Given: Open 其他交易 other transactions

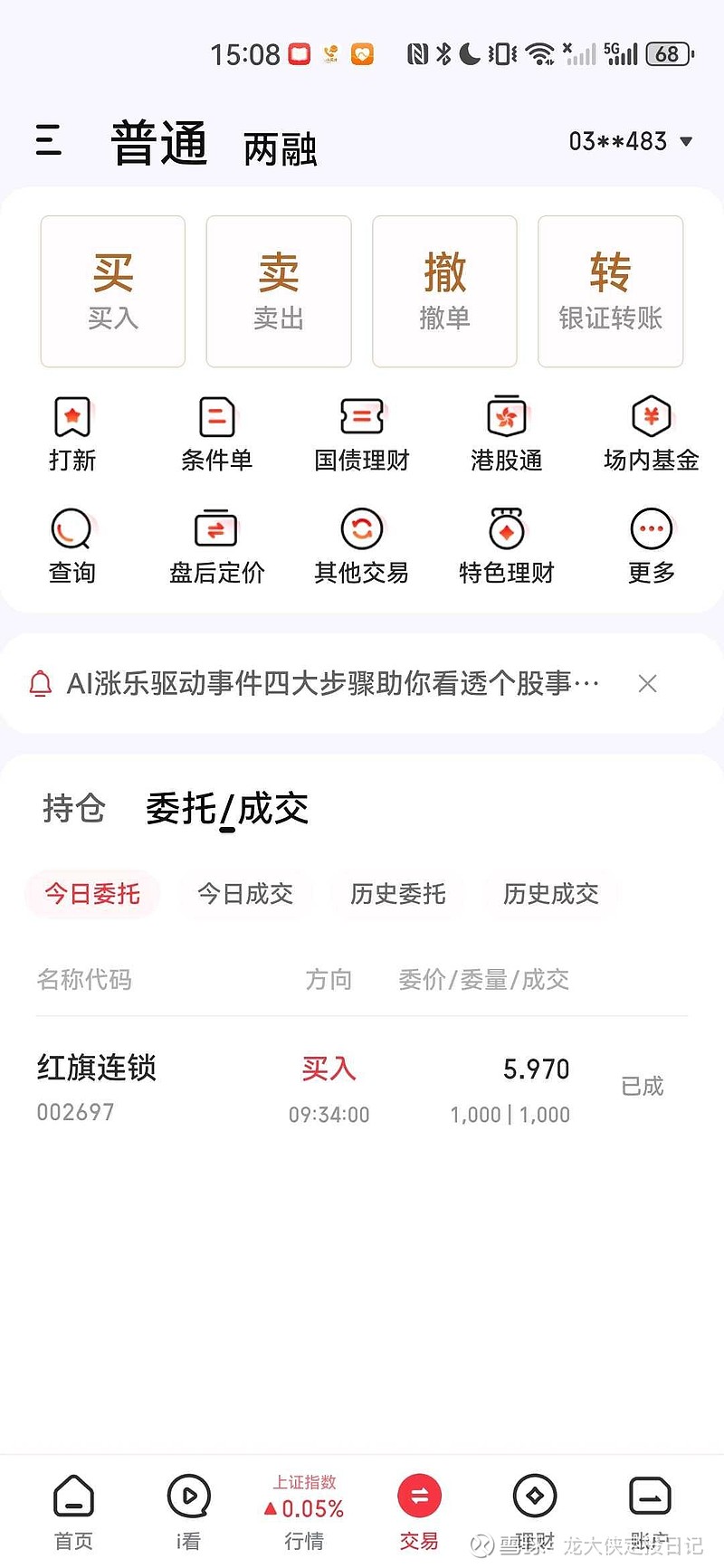Looking at the screenshot, I should (361, 545).
